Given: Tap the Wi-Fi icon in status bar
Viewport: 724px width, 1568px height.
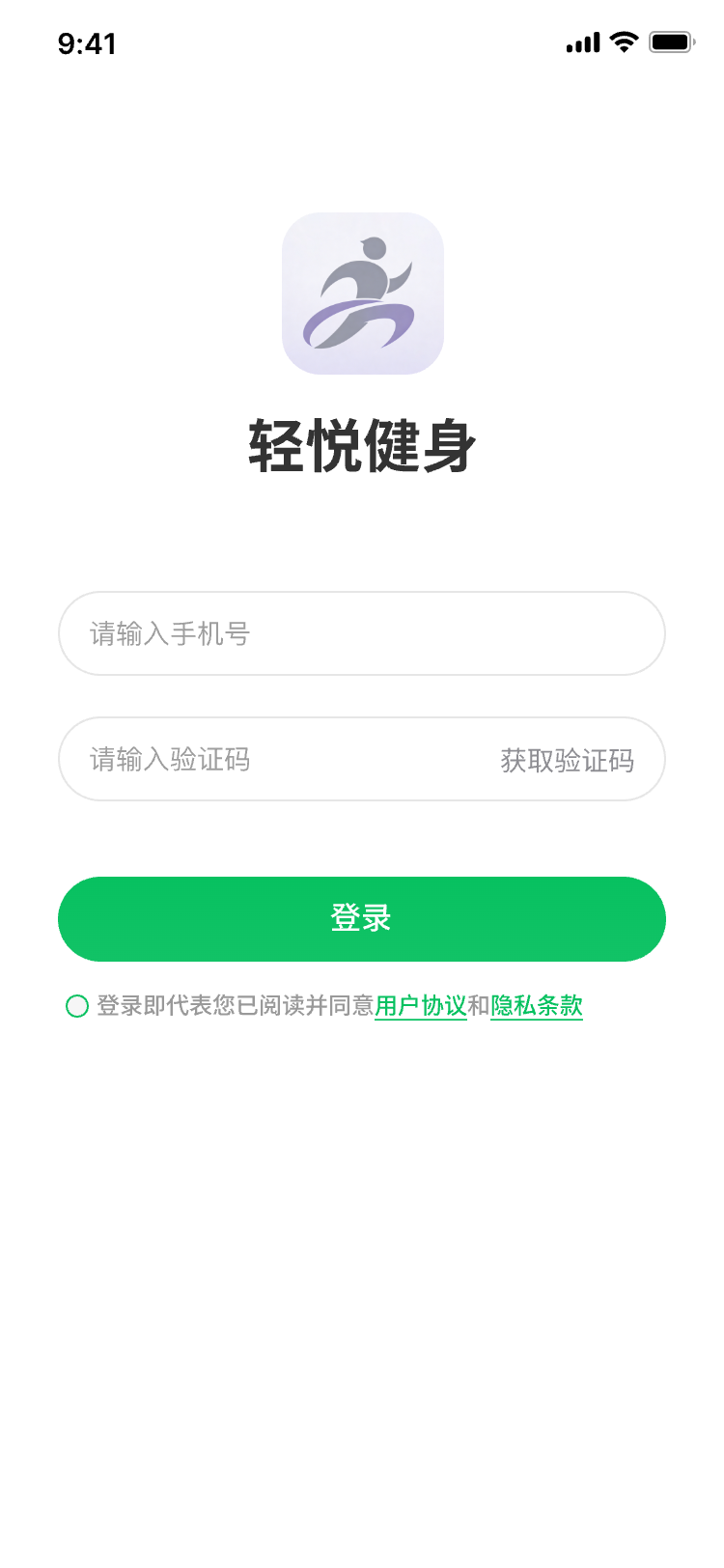Looking at the screenshot, I should [x=623, y=42].
